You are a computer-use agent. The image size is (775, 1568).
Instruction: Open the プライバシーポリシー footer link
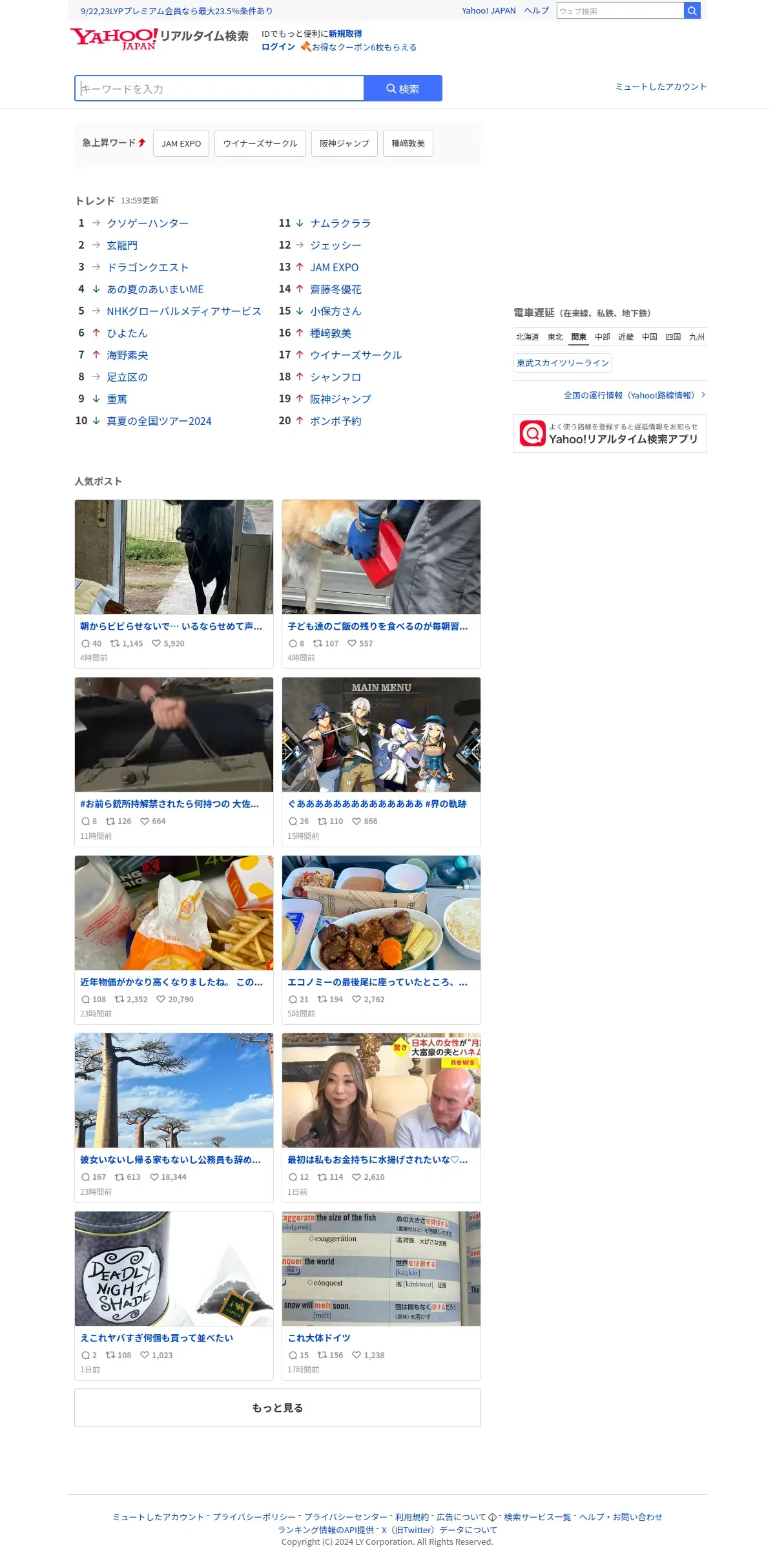tap(254, 1517)
